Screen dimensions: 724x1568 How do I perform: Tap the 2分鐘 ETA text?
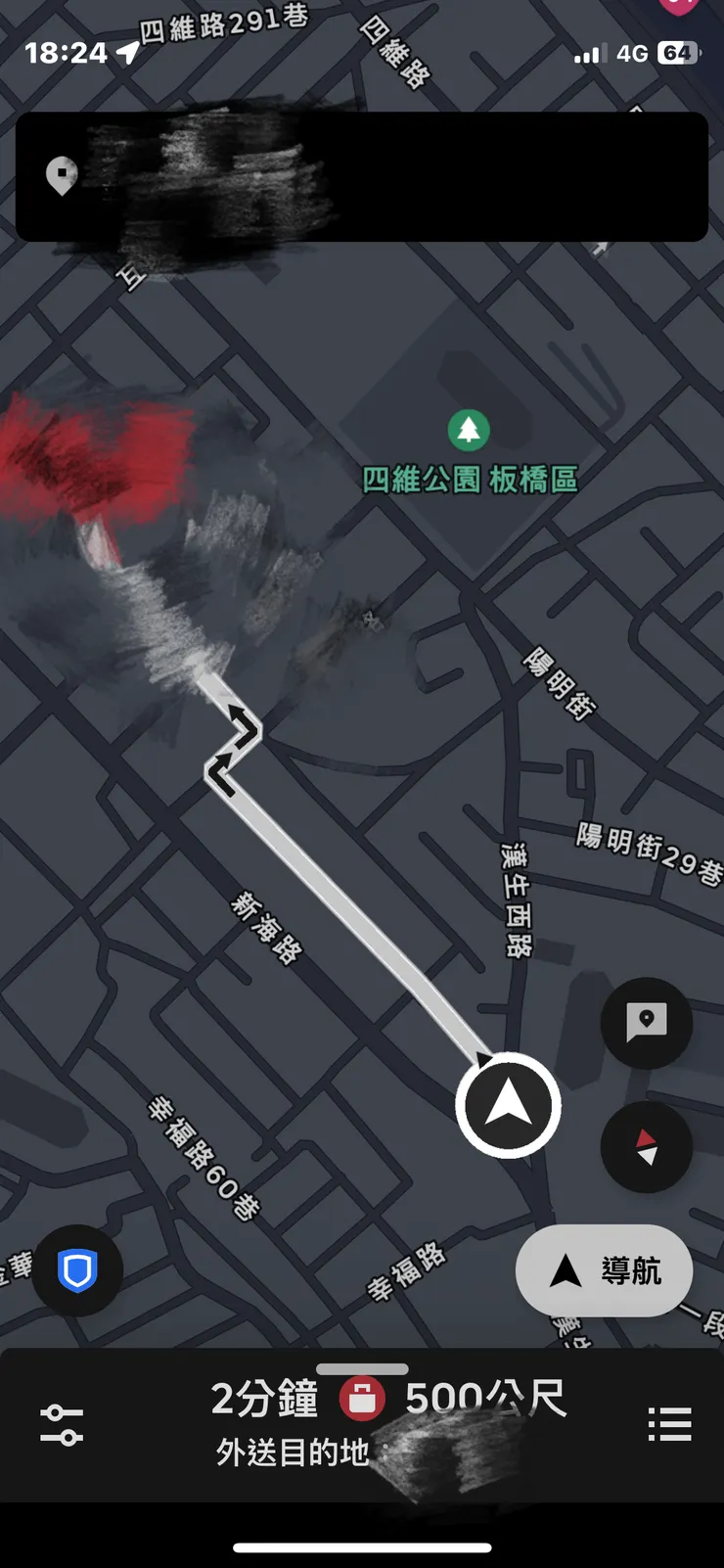(x=263, y=1399)
